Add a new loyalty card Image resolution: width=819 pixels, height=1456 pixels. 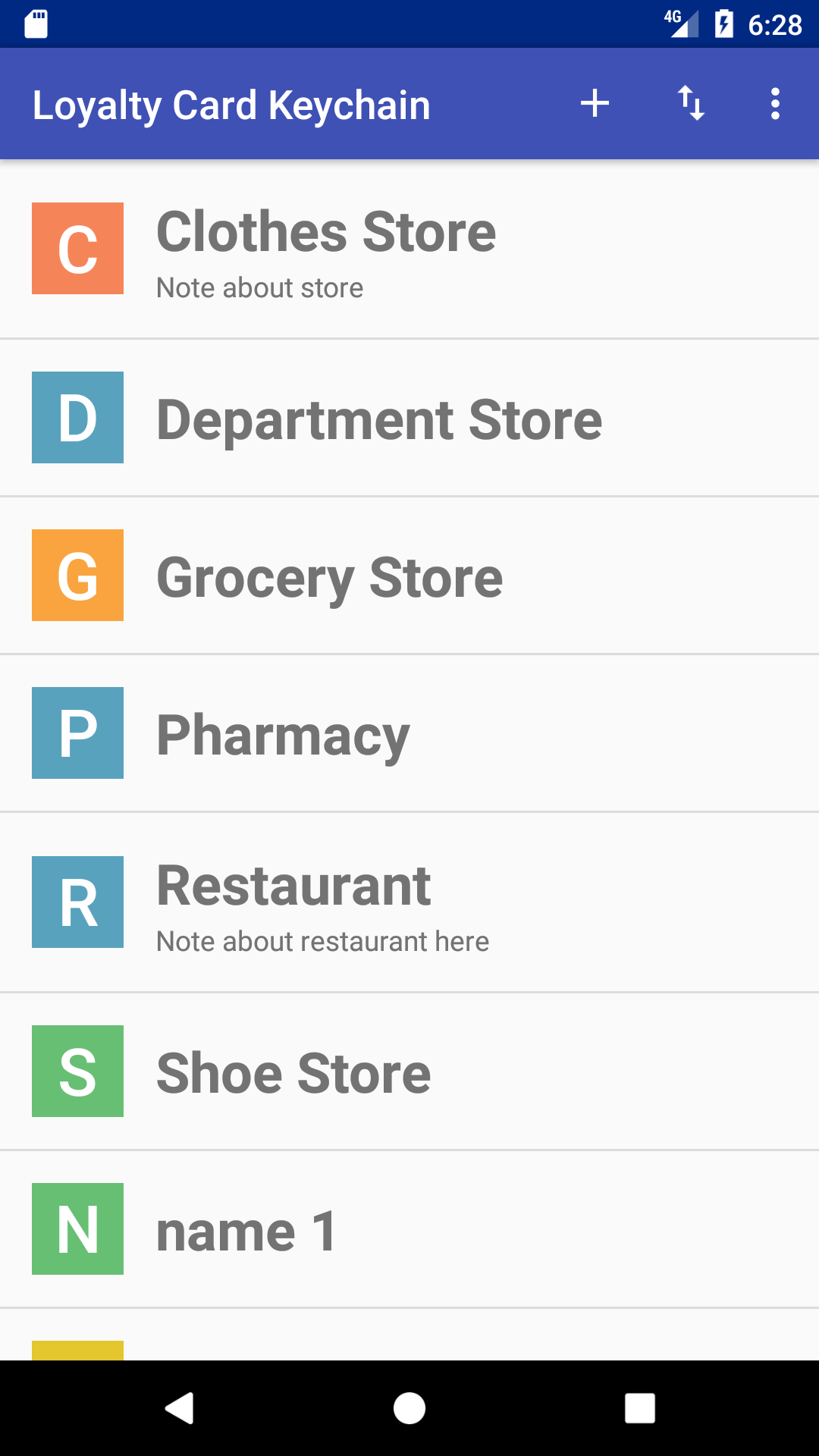[x=595, y=104]
